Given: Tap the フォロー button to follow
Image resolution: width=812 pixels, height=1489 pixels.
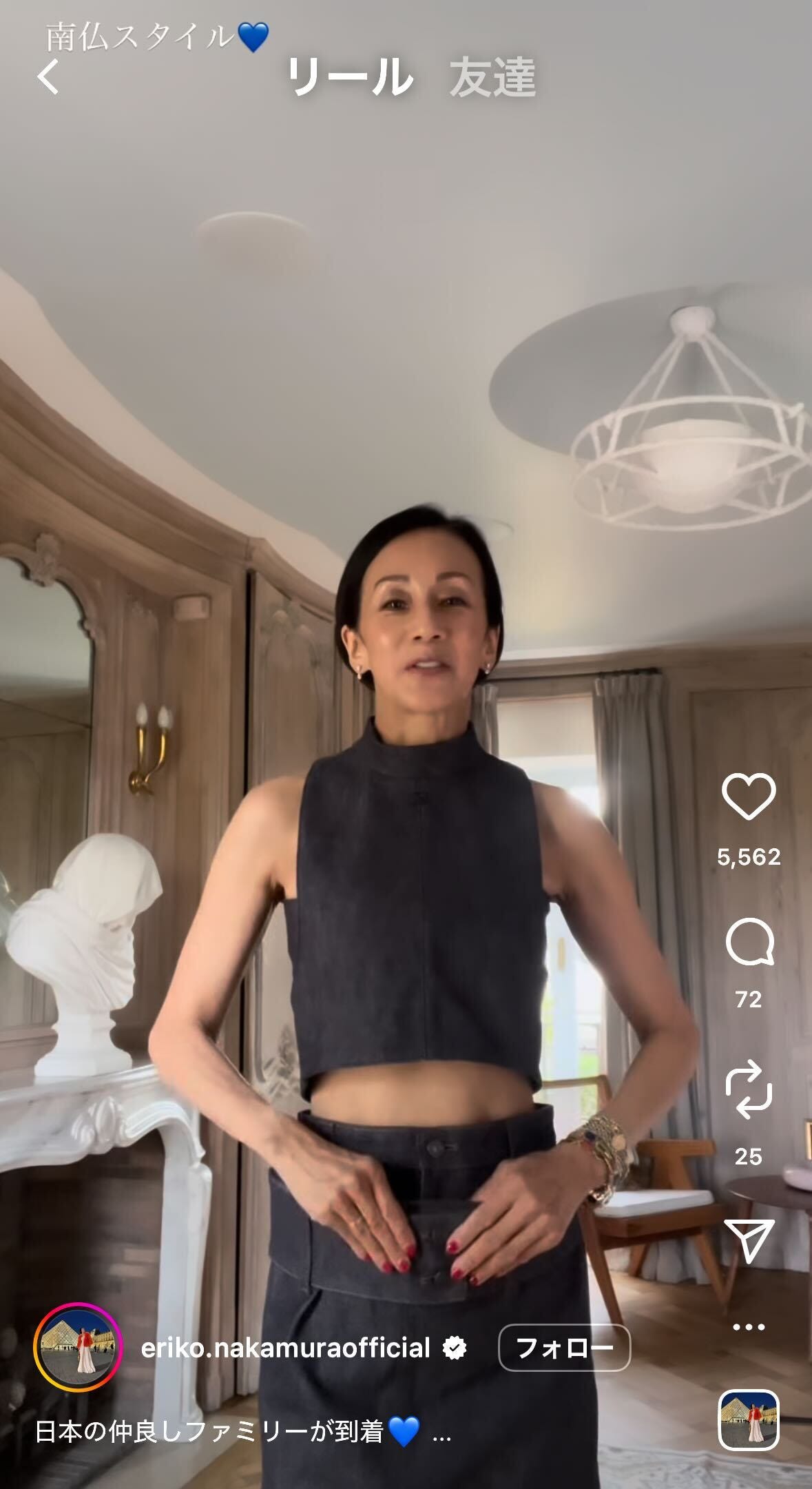Looking at the screenshot, I should coord(563,1348).
